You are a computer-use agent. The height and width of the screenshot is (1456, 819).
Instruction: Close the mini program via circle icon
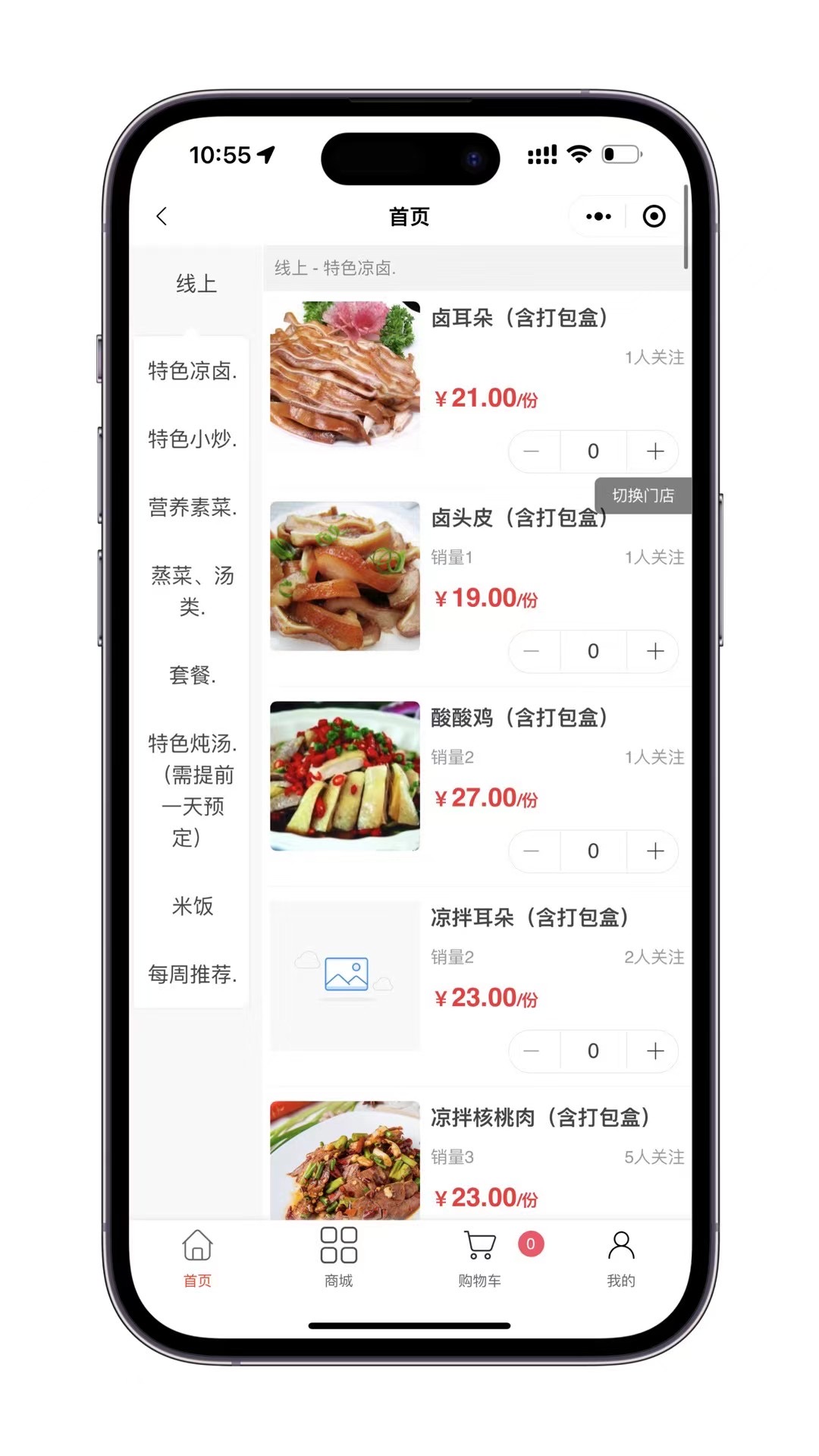click(654, 217)
